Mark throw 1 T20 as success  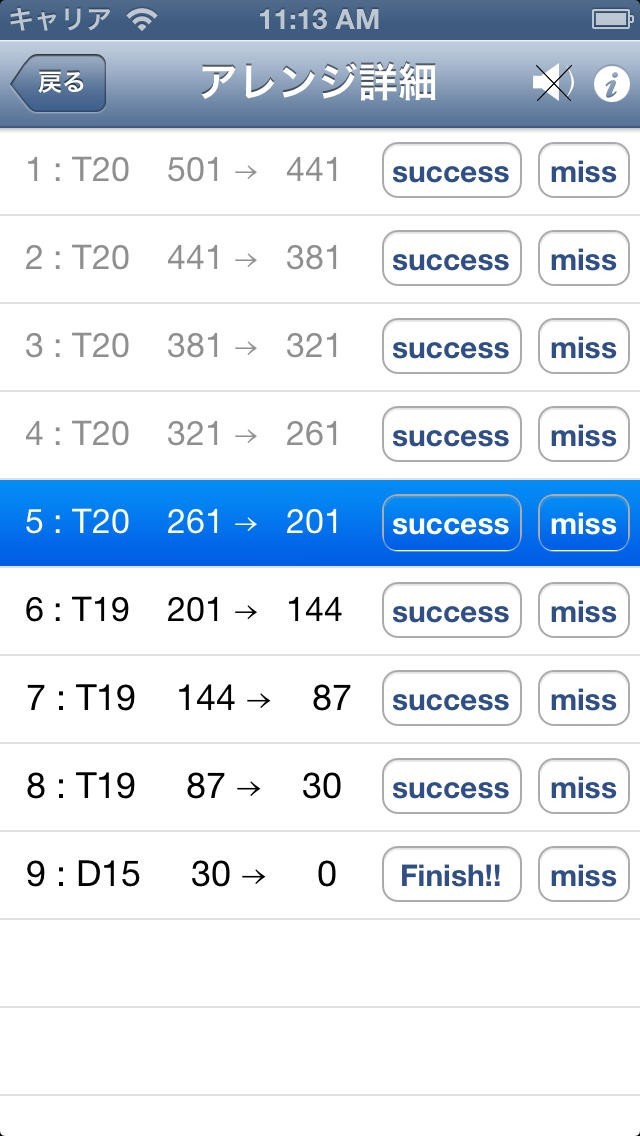point(451,172)
